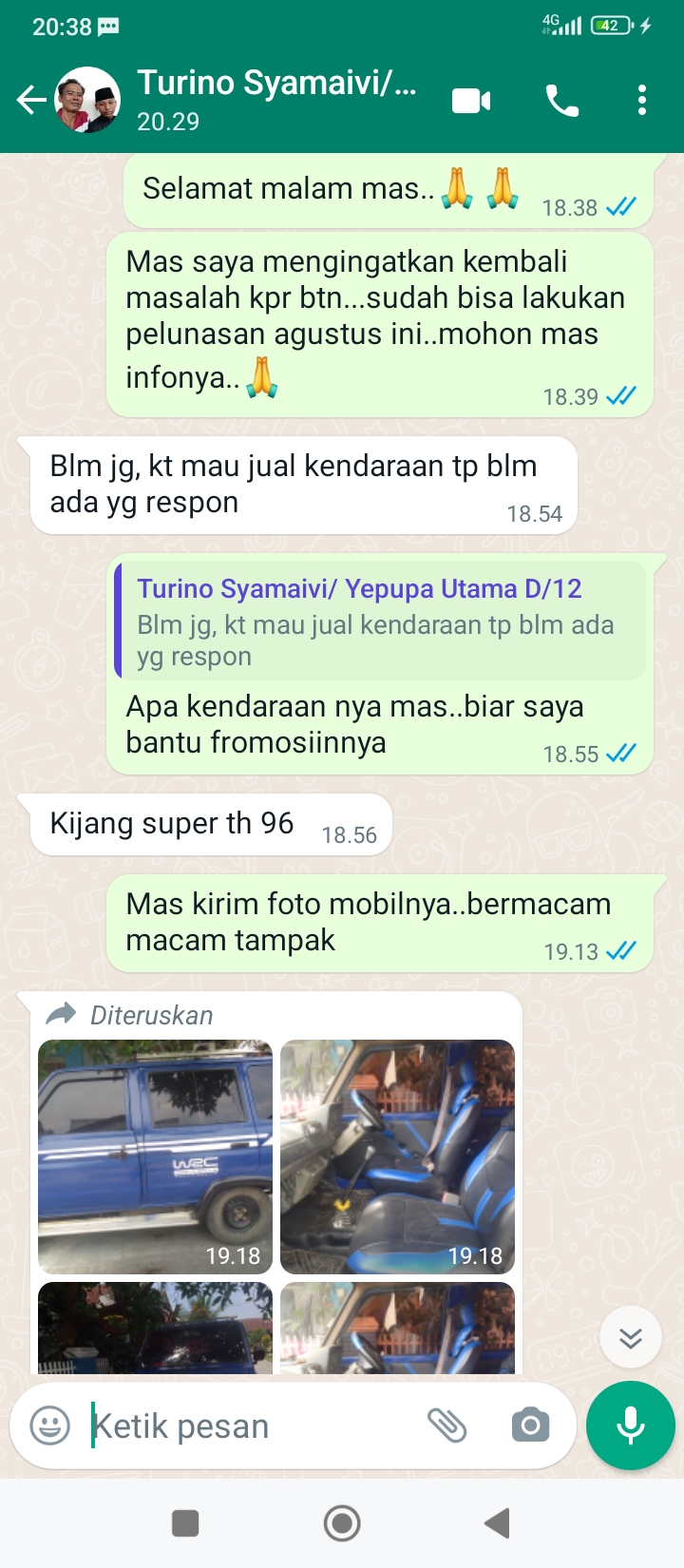Open the emoji picker
The width and height of the screenshot is (684, 1568).
(49, 1425)
